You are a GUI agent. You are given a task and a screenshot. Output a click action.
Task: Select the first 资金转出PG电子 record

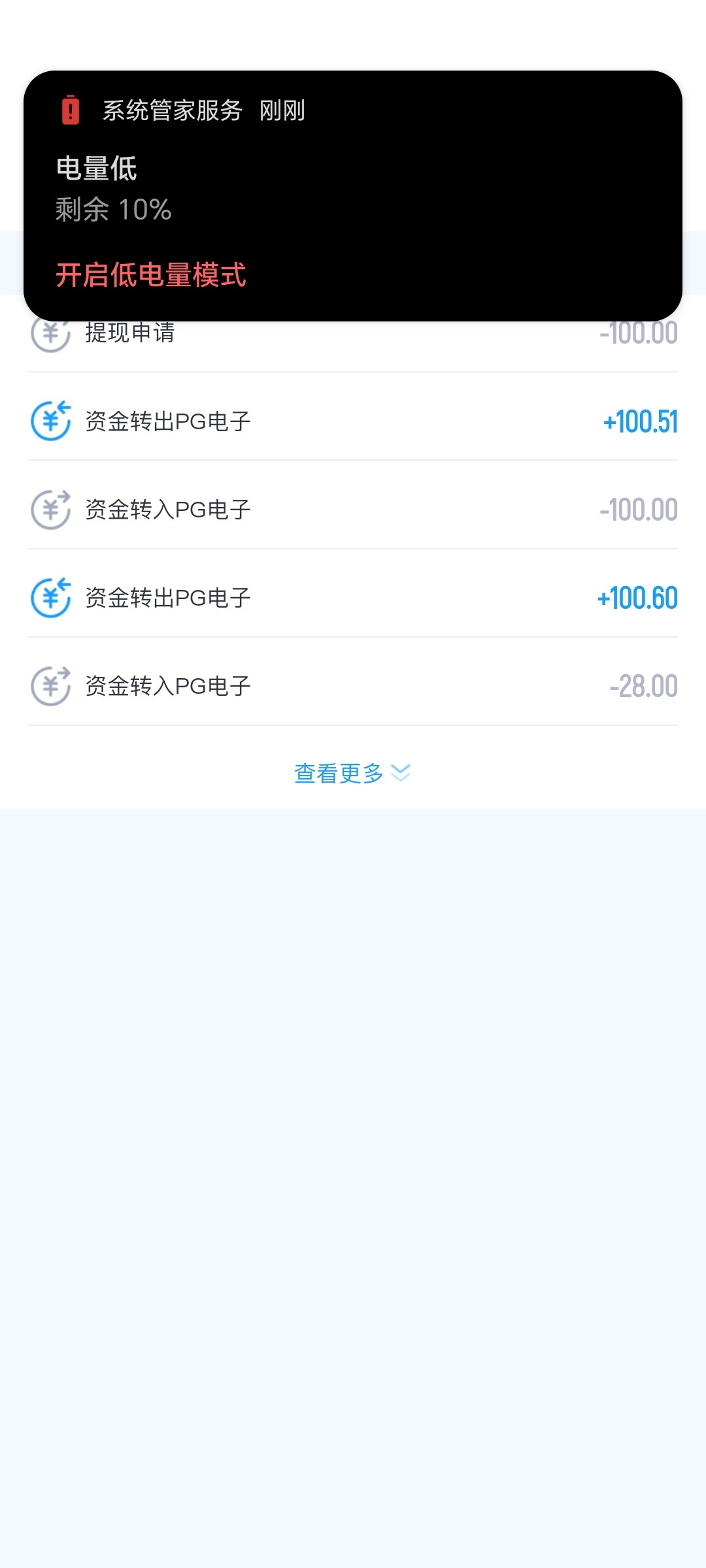pos(353,421)
